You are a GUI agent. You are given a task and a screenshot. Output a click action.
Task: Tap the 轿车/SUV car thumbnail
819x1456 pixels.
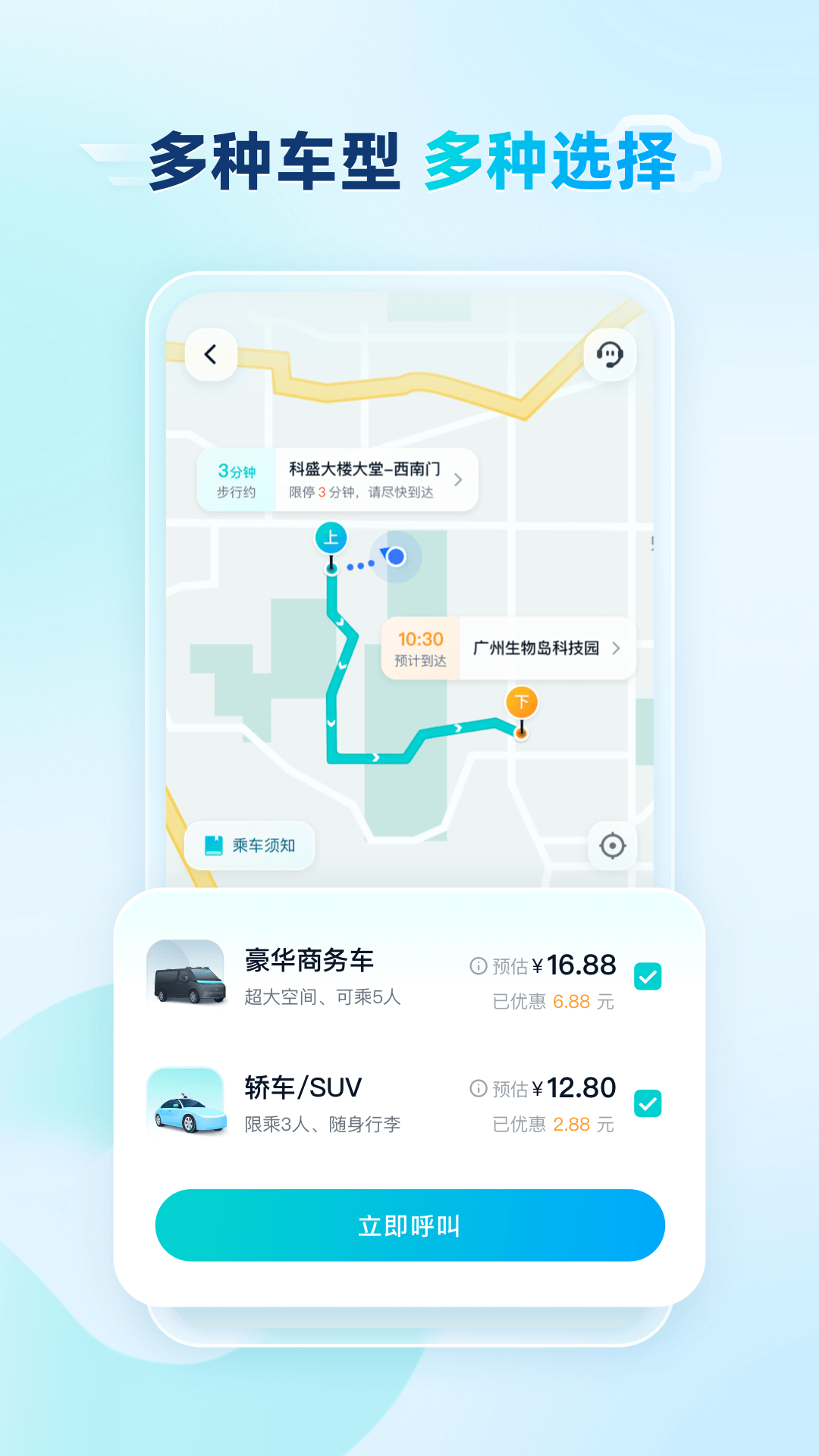tap(186, 1102)
